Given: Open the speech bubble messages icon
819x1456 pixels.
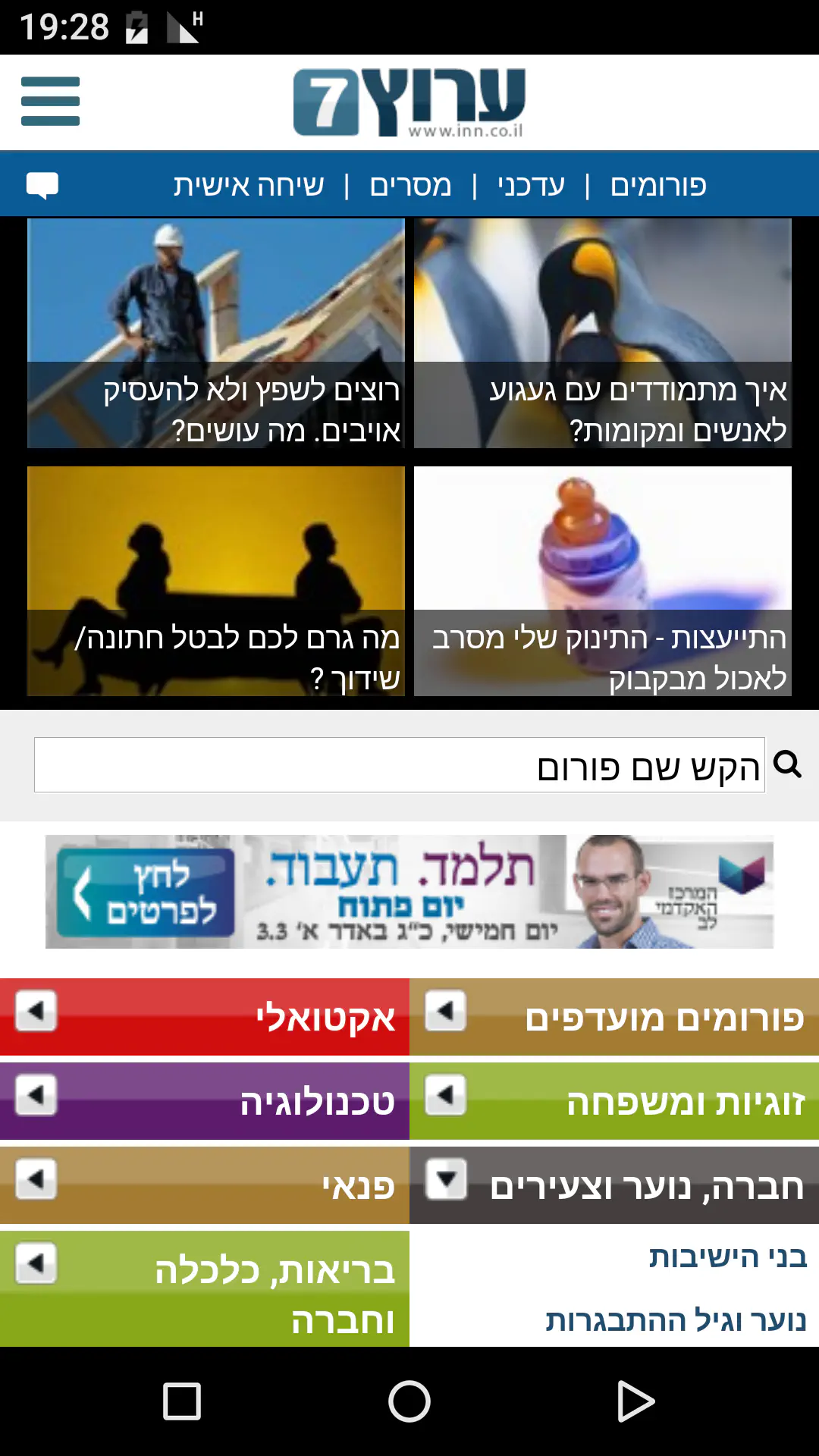Looking at the screenshot, I should pos(42,185).
